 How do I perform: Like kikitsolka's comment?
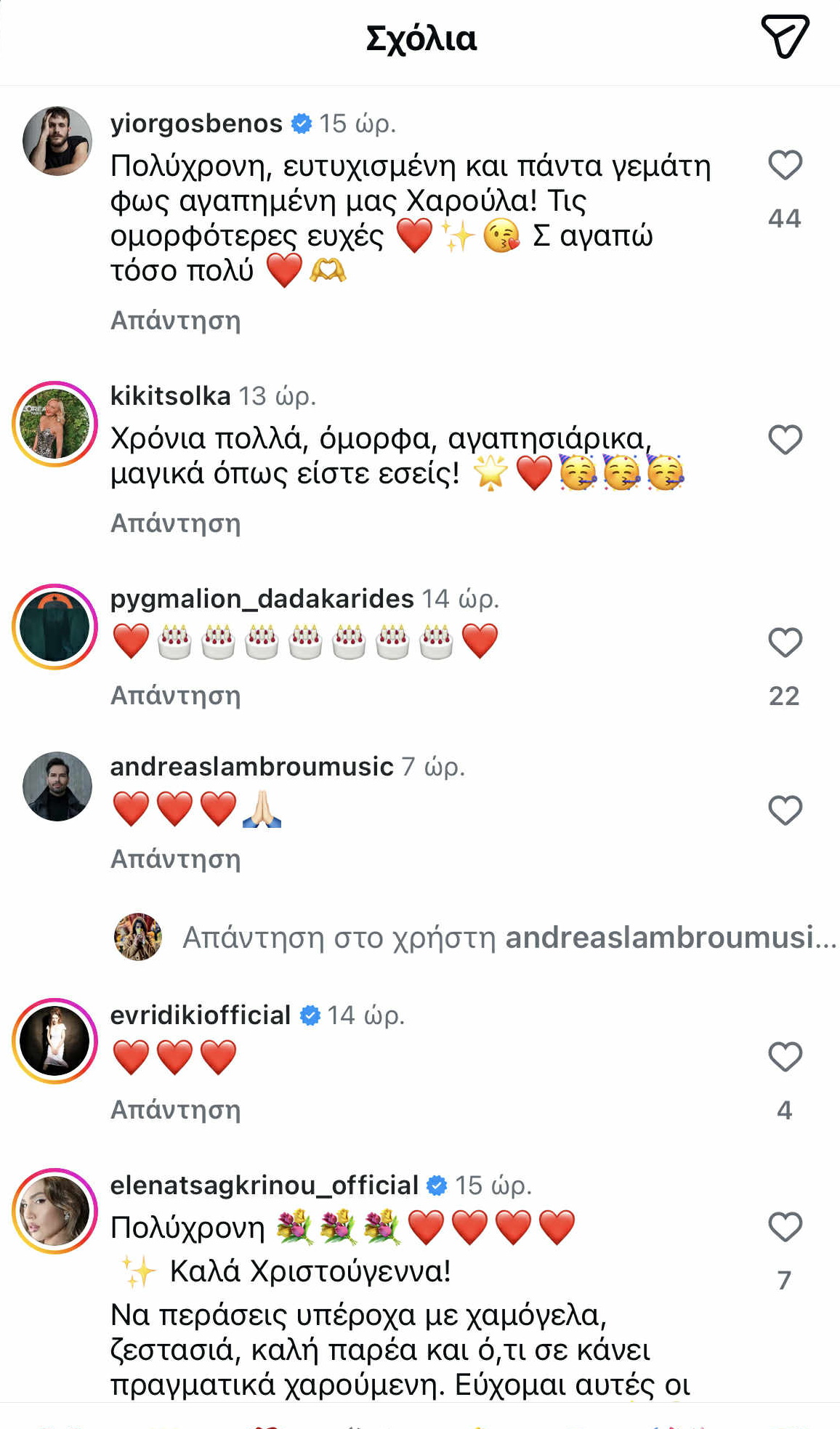click(x=785, y=440)
